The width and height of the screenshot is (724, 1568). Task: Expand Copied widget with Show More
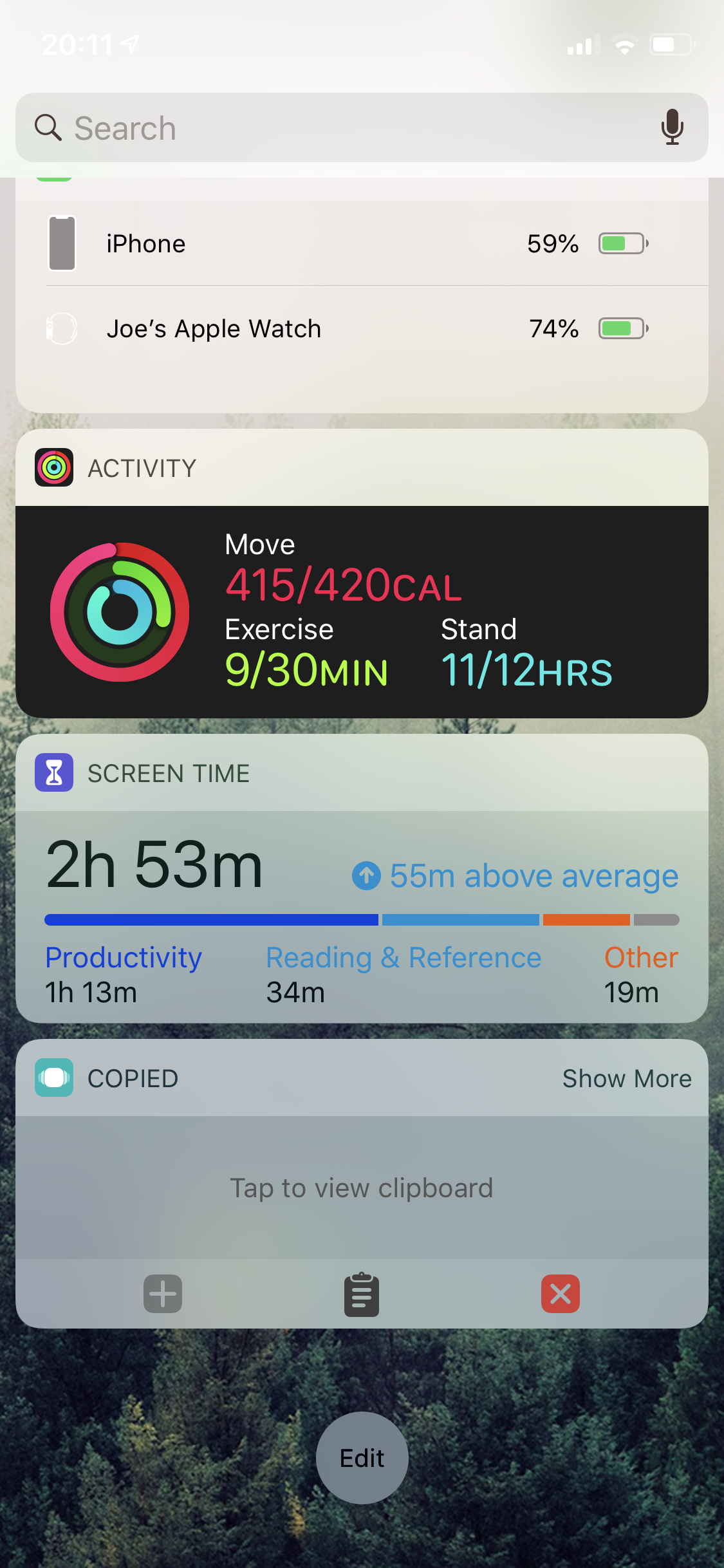(627, 1078)
